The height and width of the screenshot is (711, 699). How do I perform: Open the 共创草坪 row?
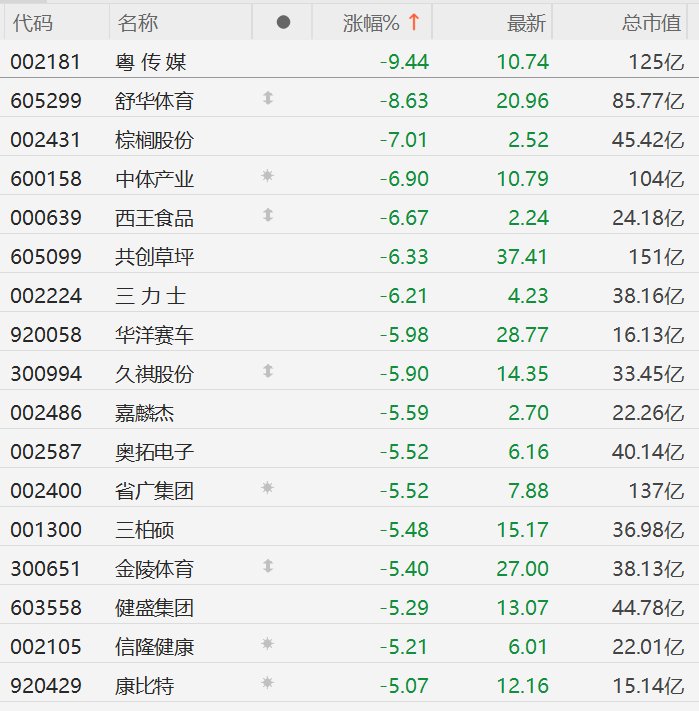tap(154, 257)
